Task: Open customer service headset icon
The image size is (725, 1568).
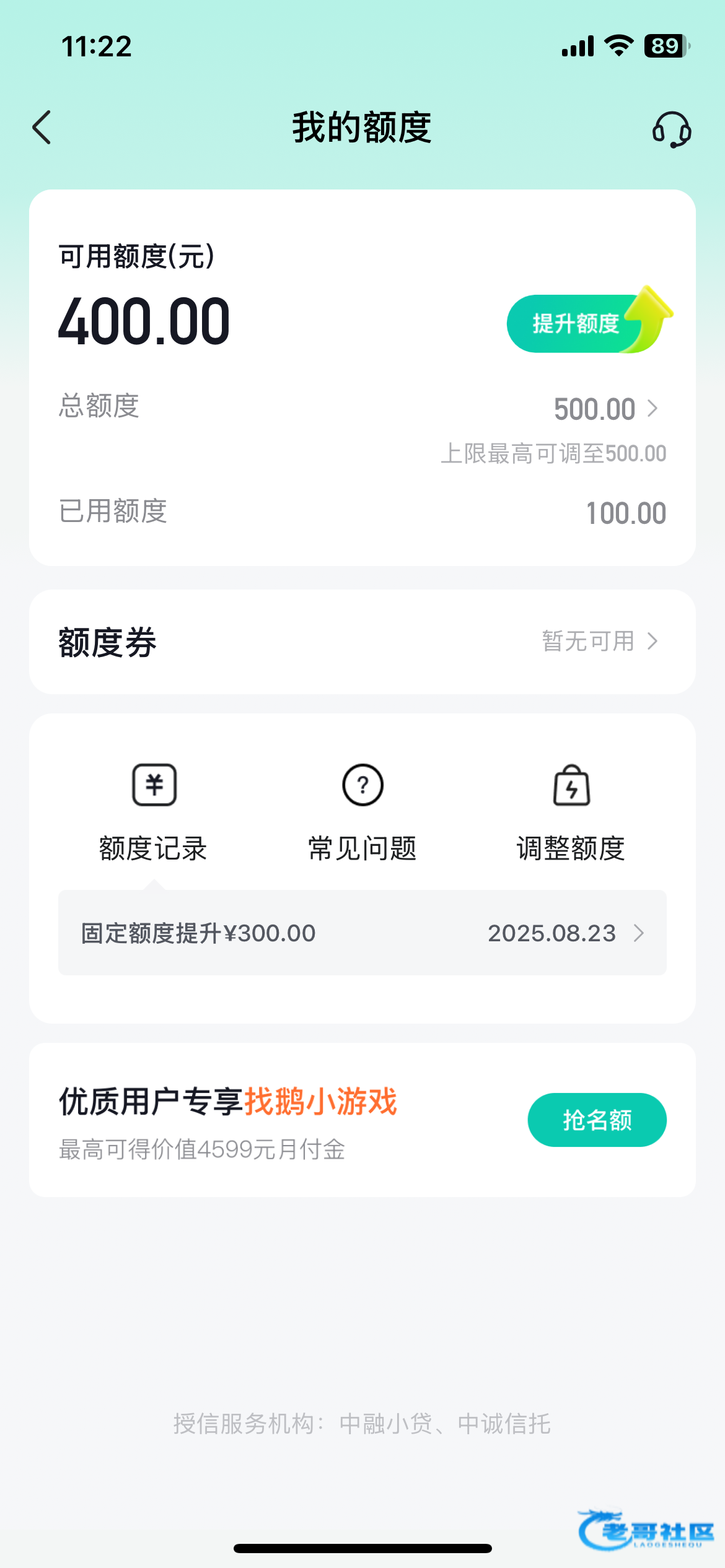Action: [x=671, y=129]
